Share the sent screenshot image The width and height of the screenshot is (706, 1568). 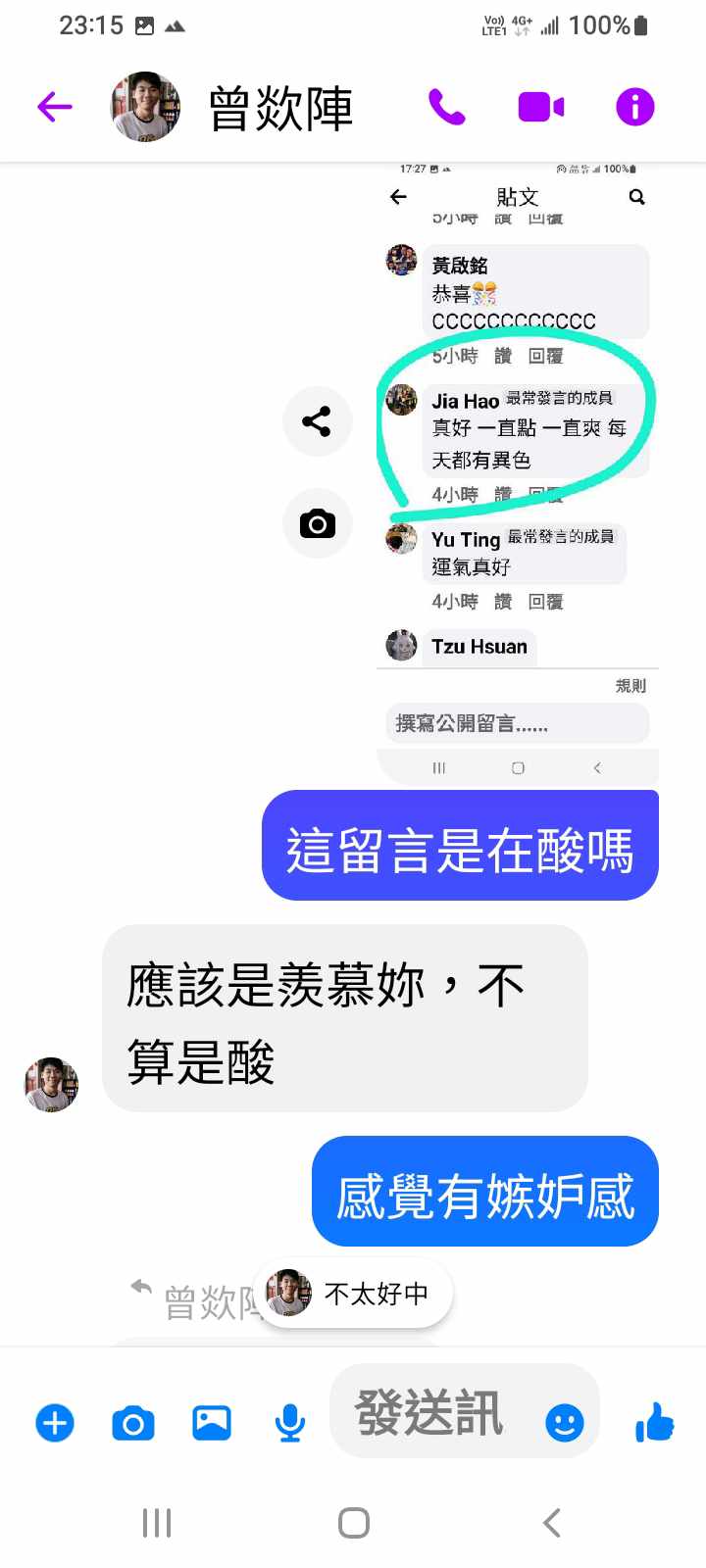[317, 422]
